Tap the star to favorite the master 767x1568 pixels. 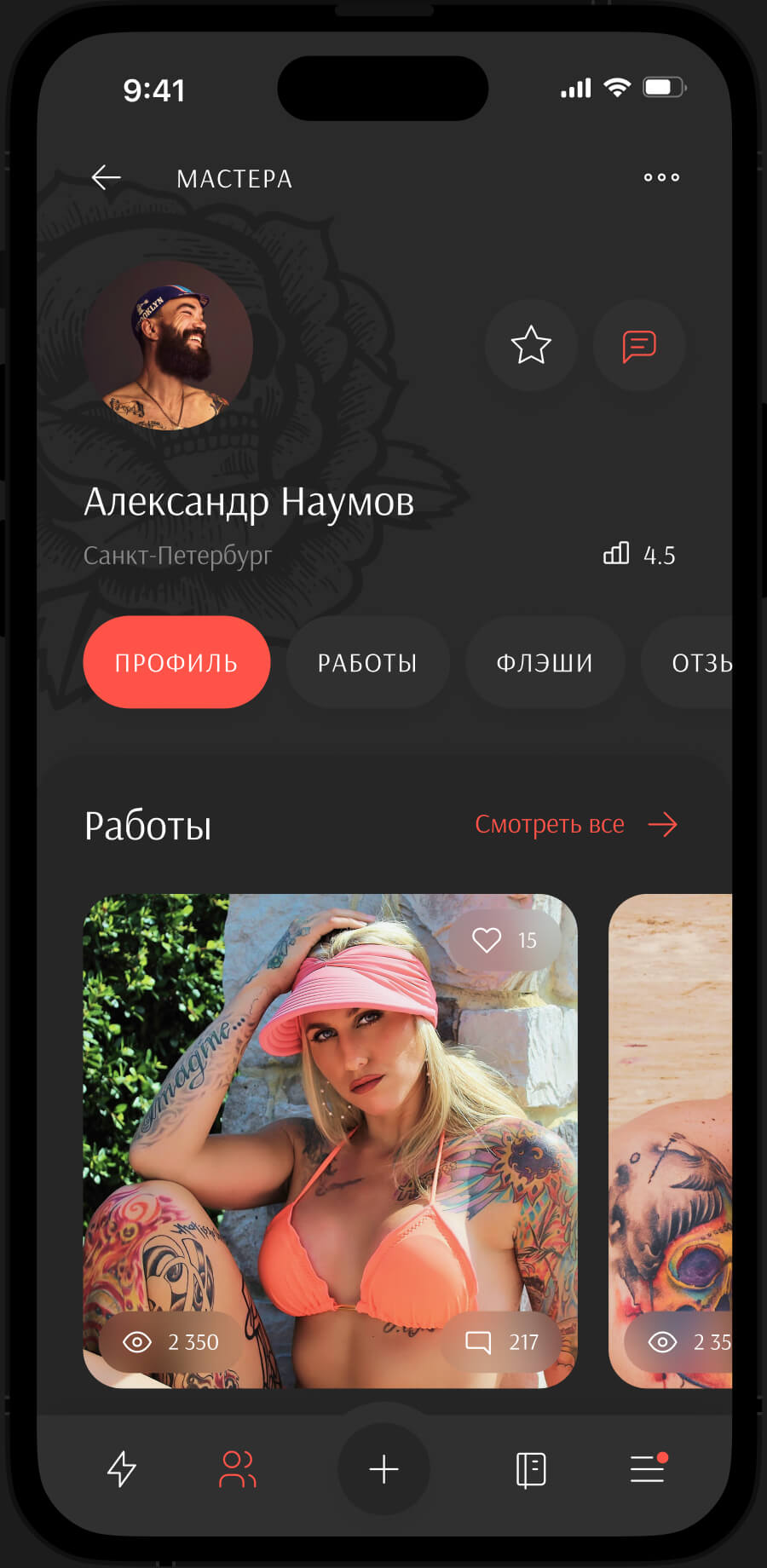coord(531,347)
